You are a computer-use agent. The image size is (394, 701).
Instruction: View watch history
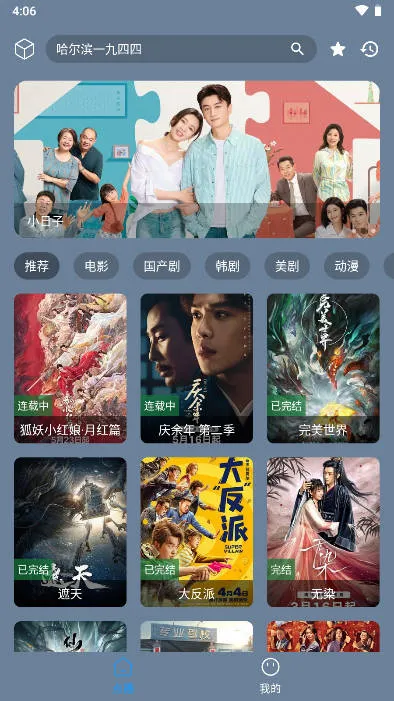(369, 49)
